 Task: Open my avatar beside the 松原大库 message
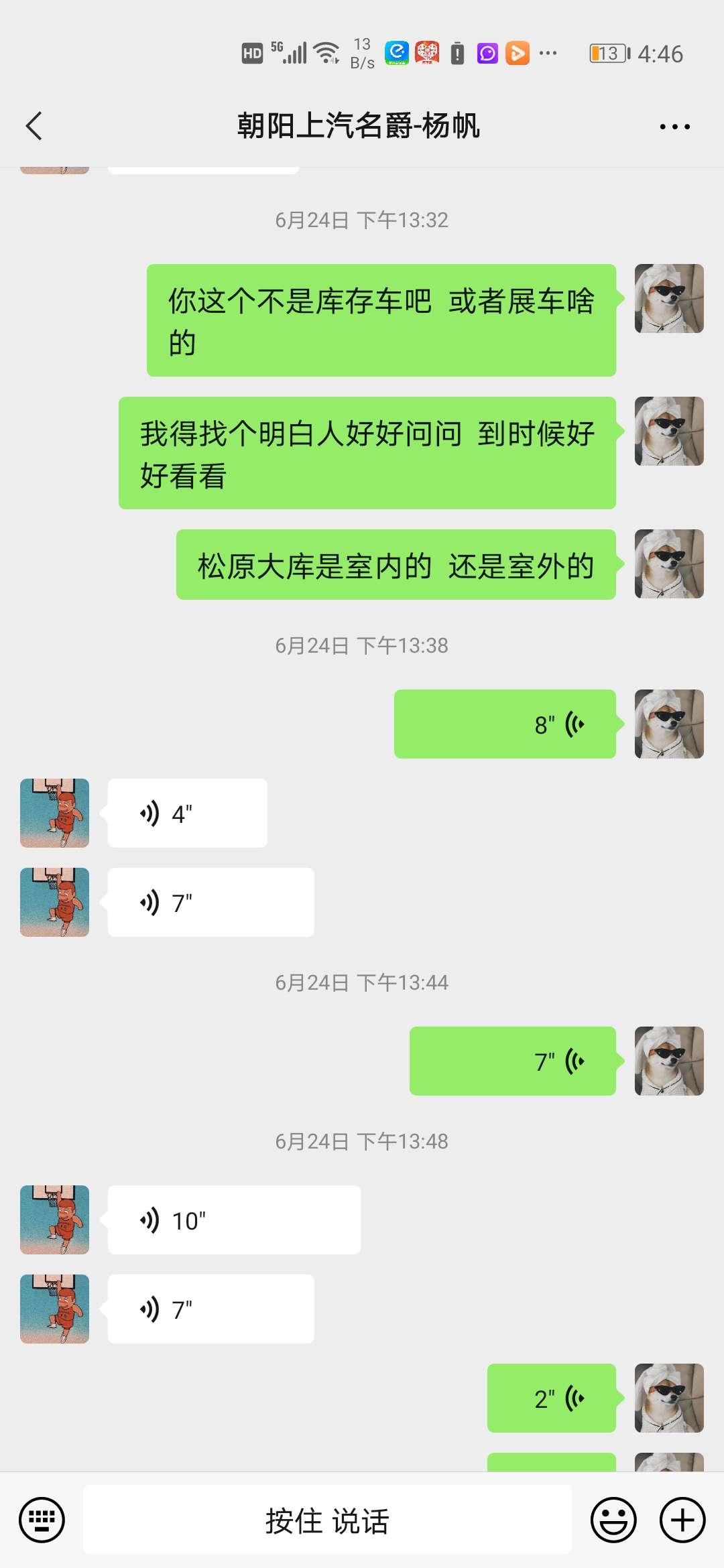(669, 564)
